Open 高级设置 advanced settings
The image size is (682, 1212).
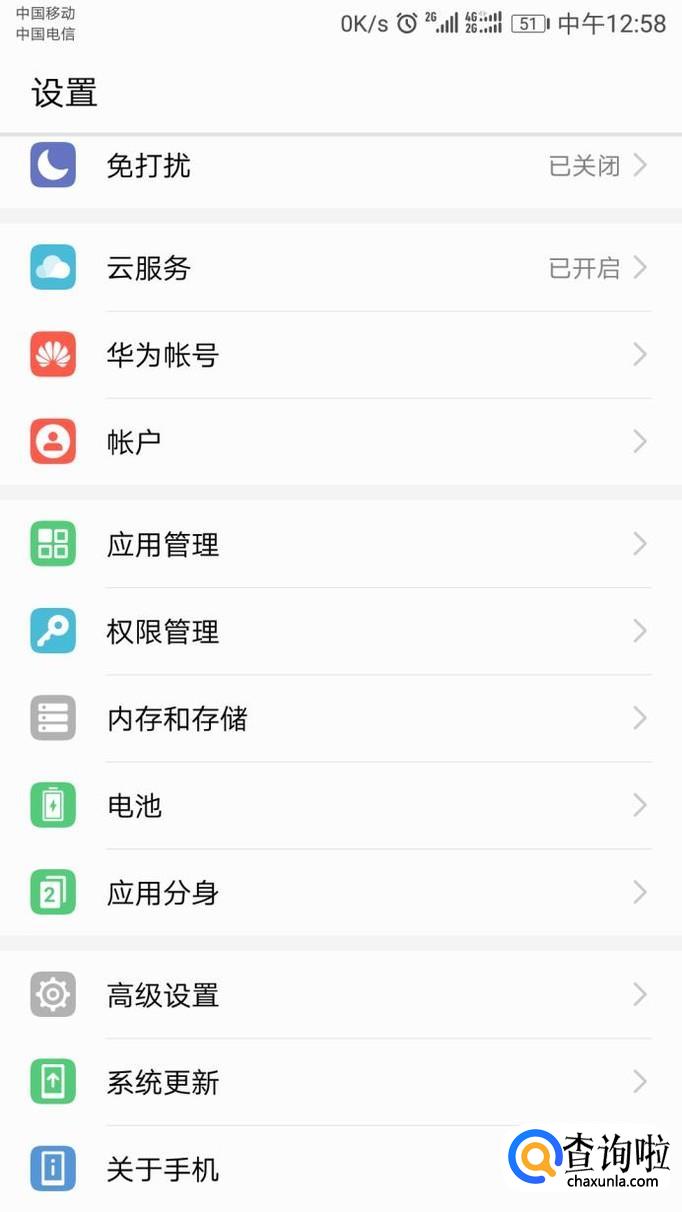(x=340, y=996)
